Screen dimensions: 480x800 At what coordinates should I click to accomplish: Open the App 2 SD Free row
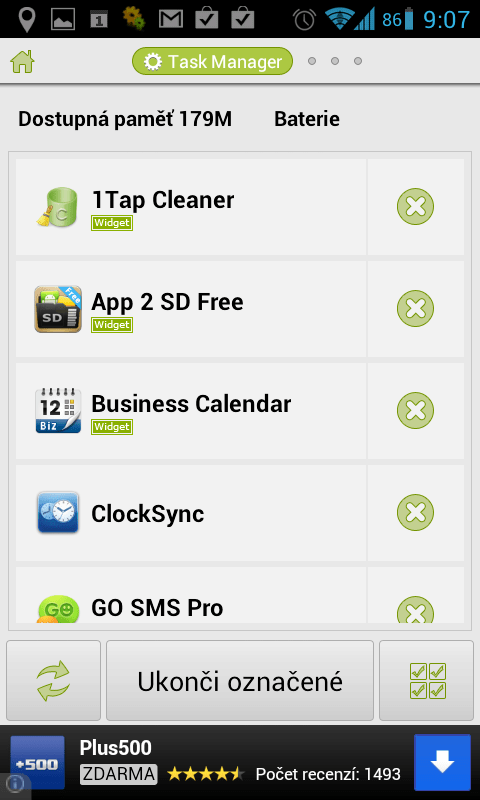coord(191,309)
